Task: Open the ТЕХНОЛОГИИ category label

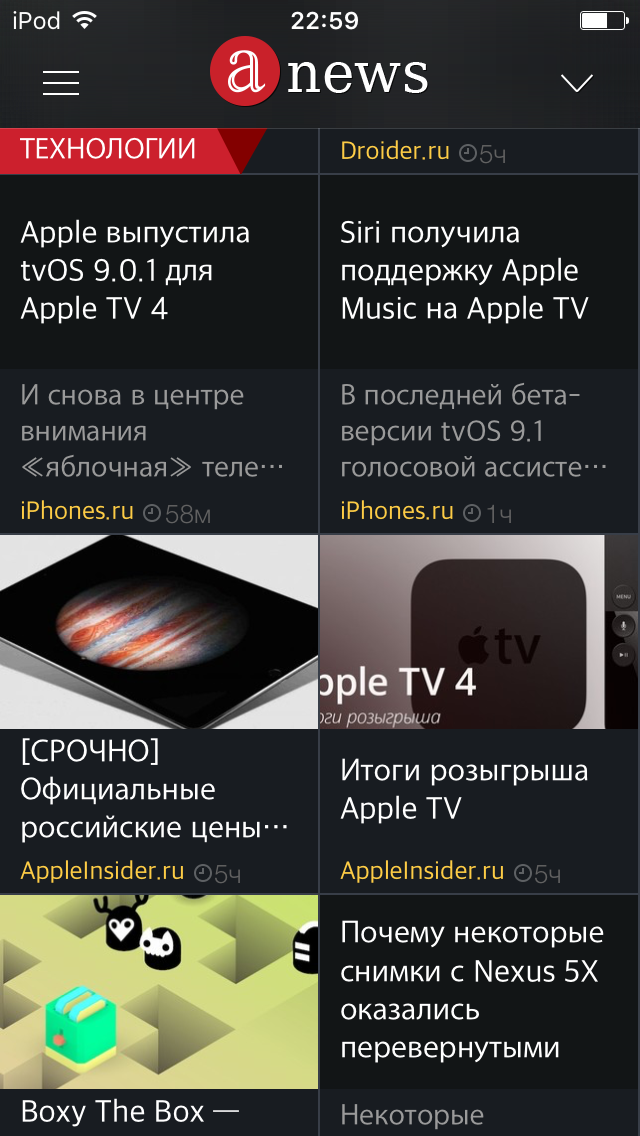Action: pos(108,149)
